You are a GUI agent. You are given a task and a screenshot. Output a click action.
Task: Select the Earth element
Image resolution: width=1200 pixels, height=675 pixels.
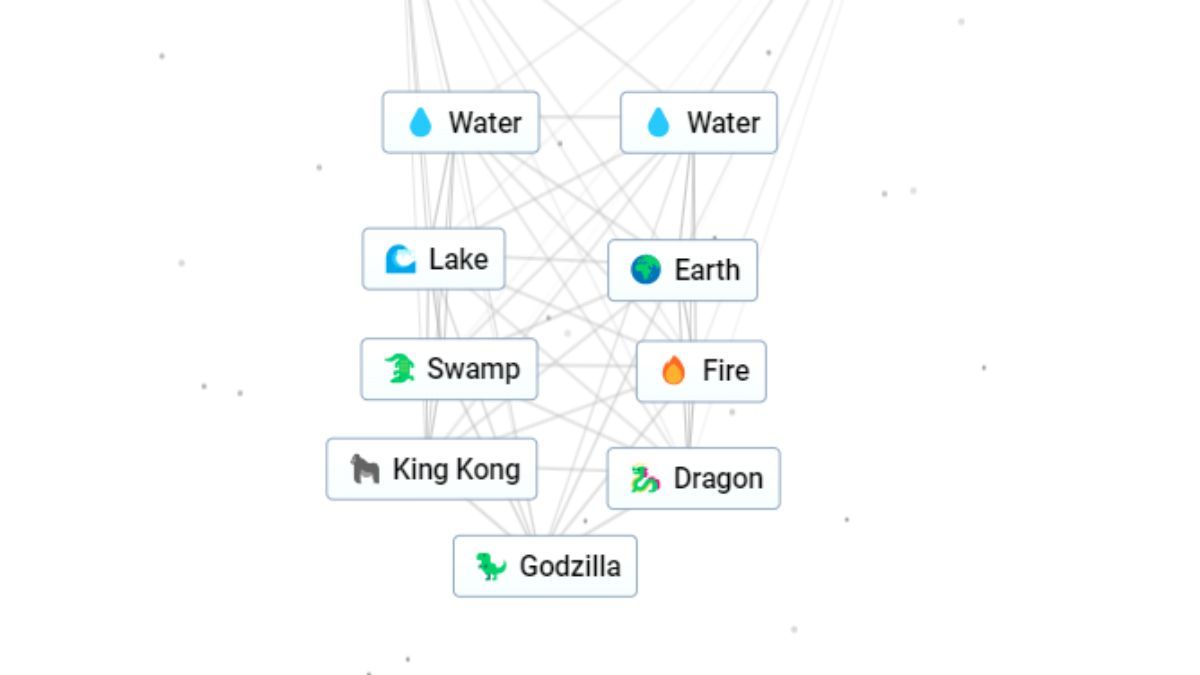tap(683, 270)
